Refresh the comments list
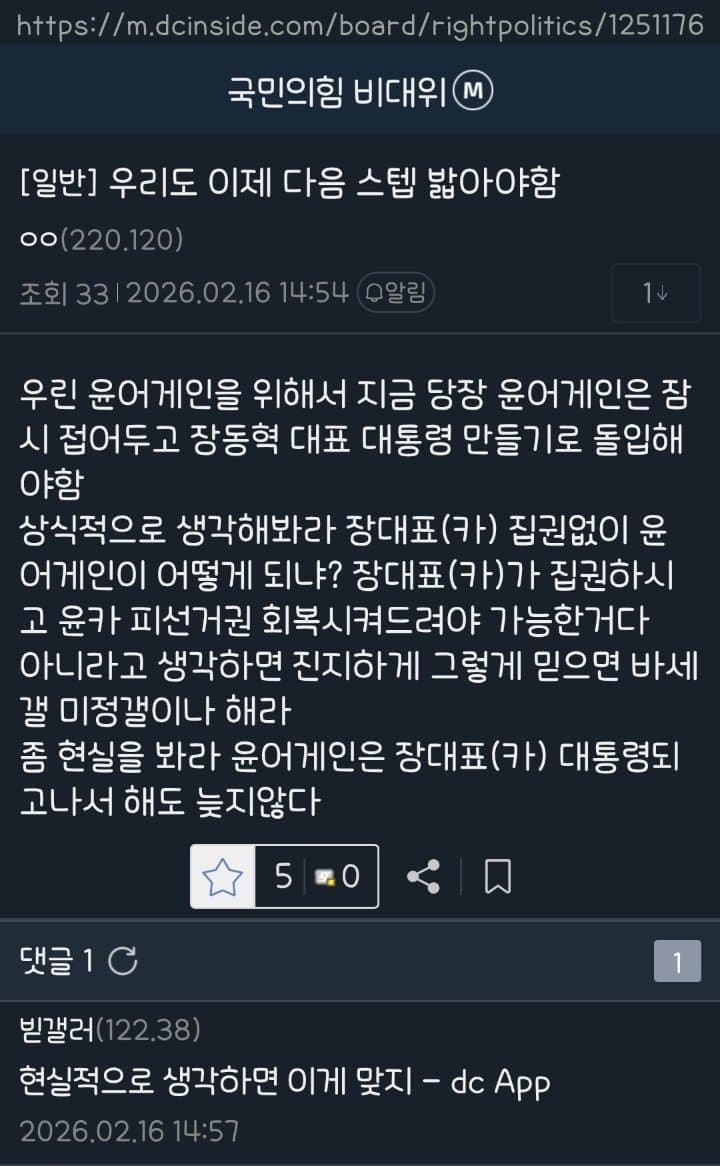Image resolution: width=720 pixels, height=1166 pixels. (x=123, y=961)
